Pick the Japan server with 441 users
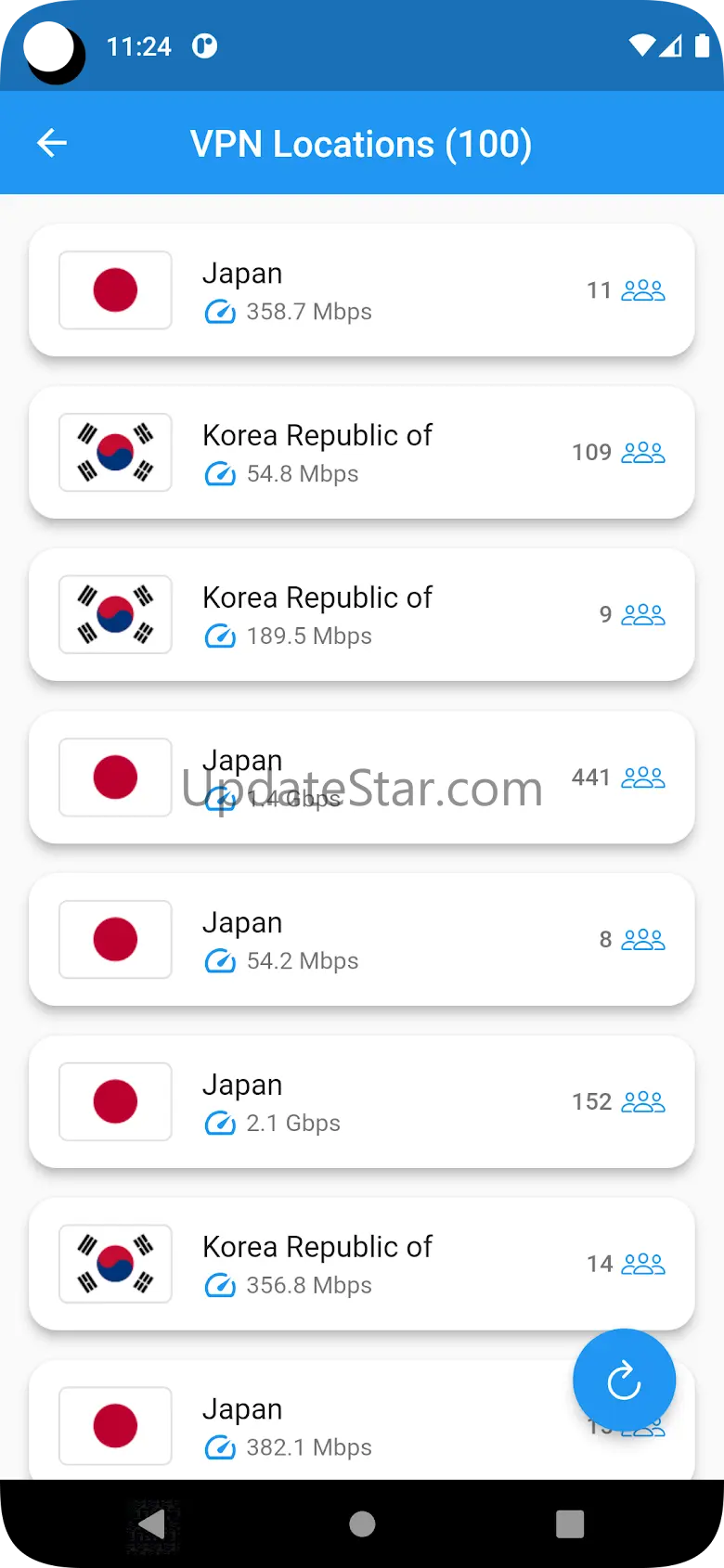Image resolution: width=724 pixels, height=1568 pixels. pos(361,778)
